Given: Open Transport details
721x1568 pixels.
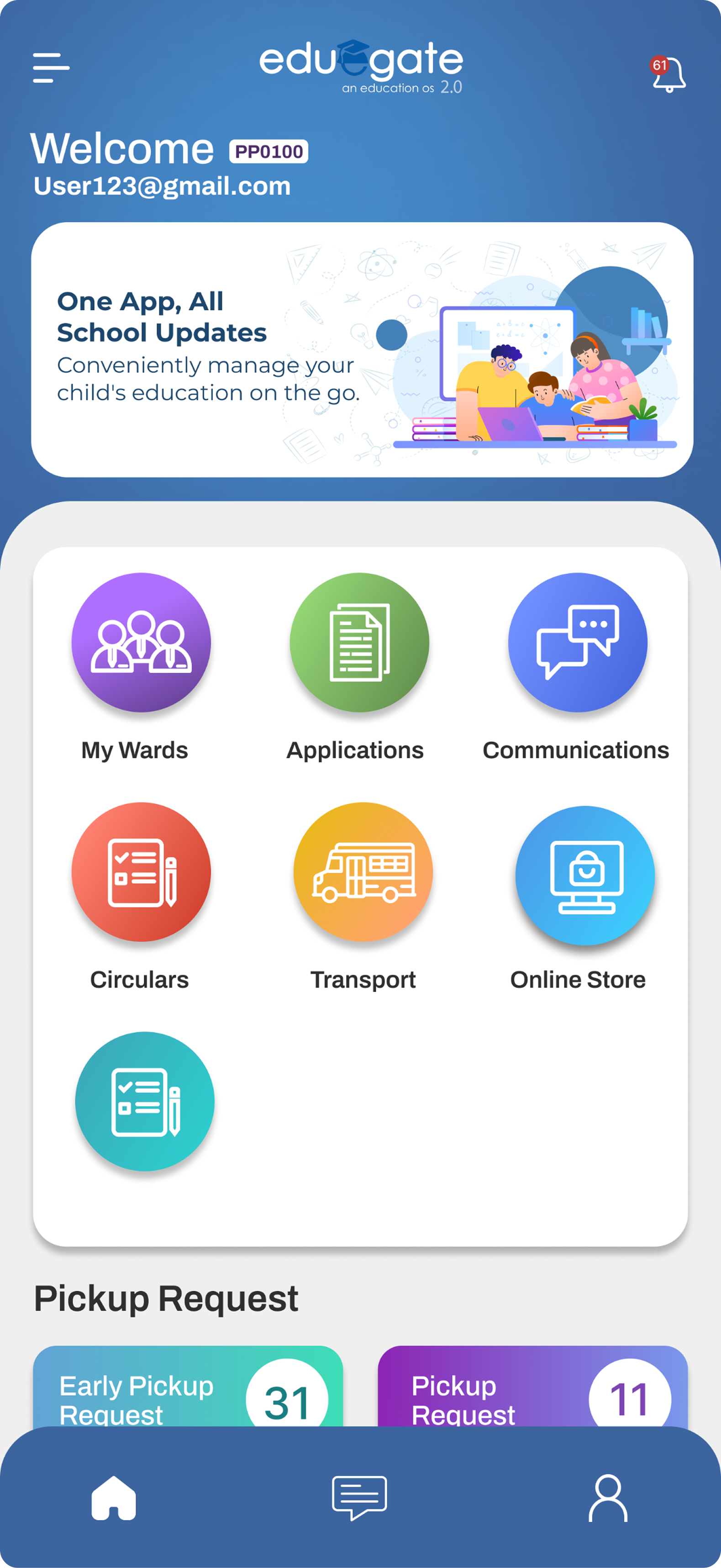Looking at the screenshot, I should point(363,871).
